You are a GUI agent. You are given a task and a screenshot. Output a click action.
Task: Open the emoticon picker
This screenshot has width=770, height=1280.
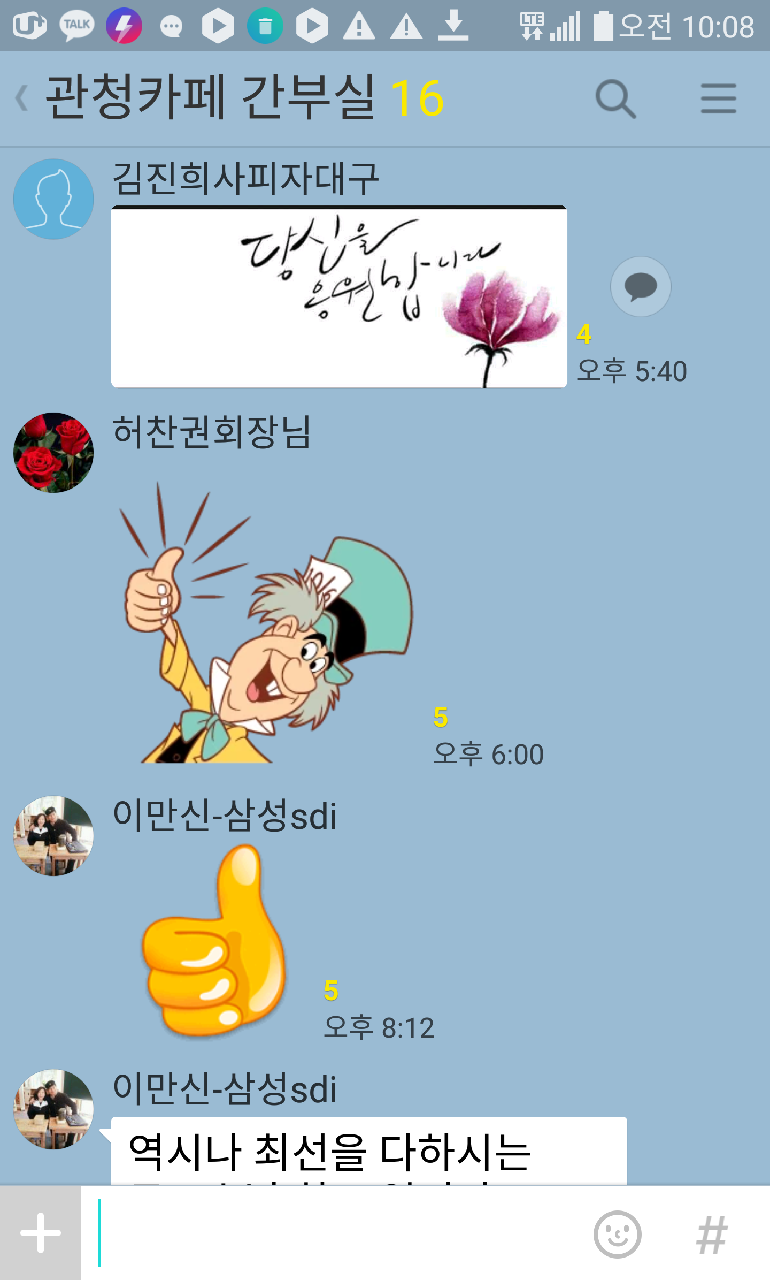(x=617, y=1234)
